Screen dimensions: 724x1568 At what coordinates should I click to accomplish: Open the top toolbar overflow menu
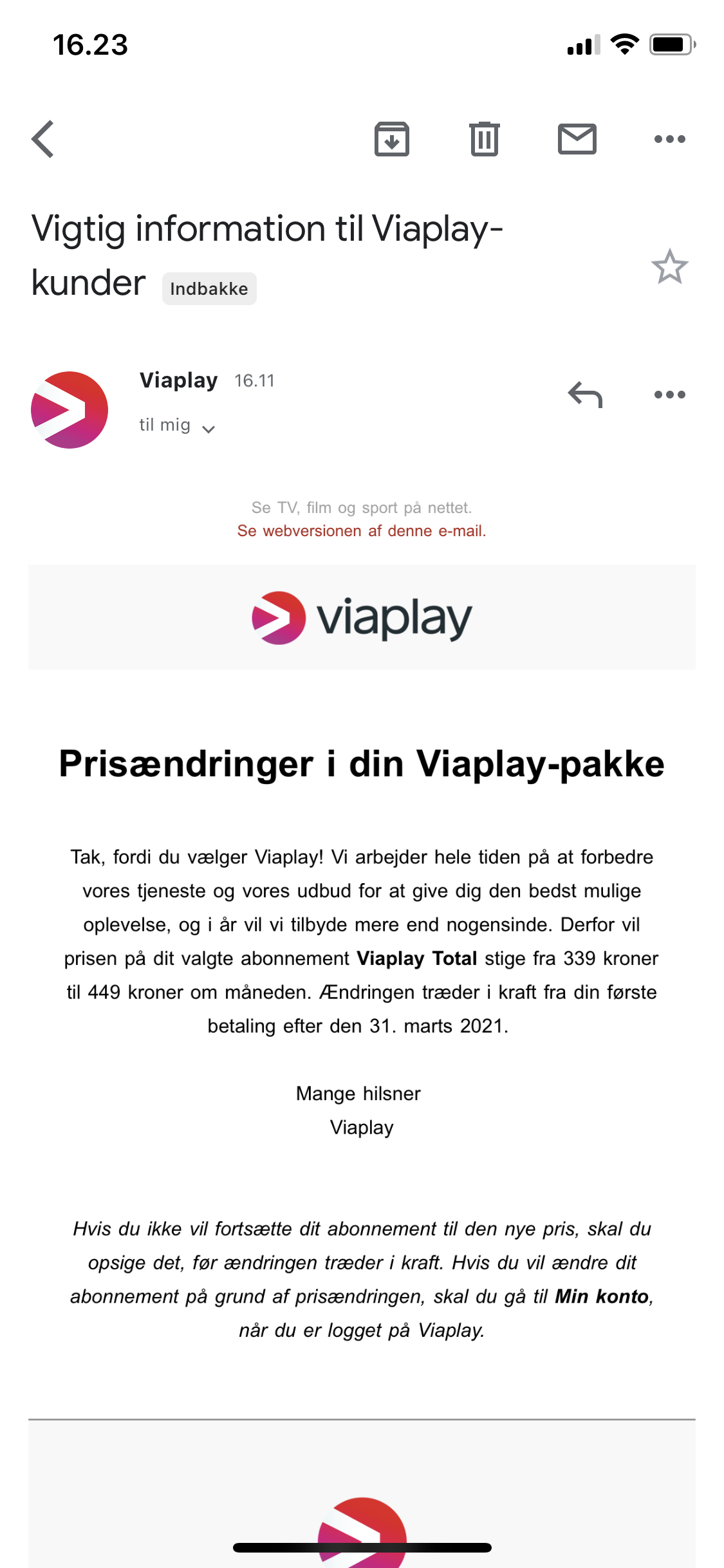tap(669, 139)
